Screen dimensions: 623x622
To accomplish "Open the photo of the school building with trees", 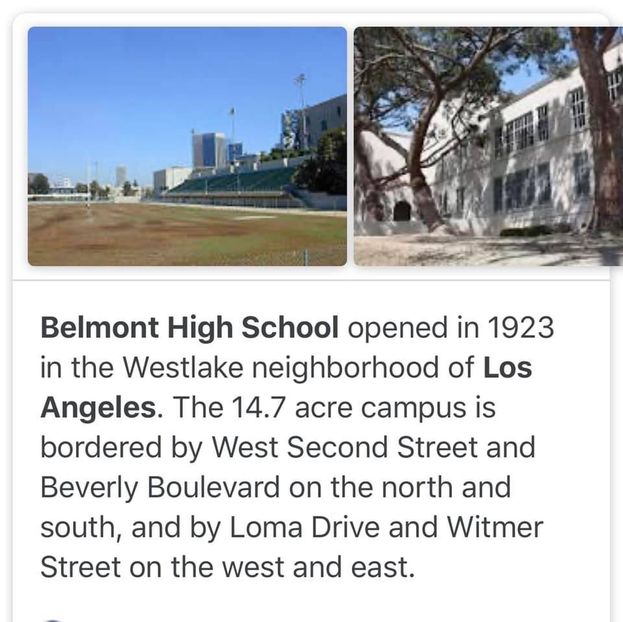I will point(488,146).
